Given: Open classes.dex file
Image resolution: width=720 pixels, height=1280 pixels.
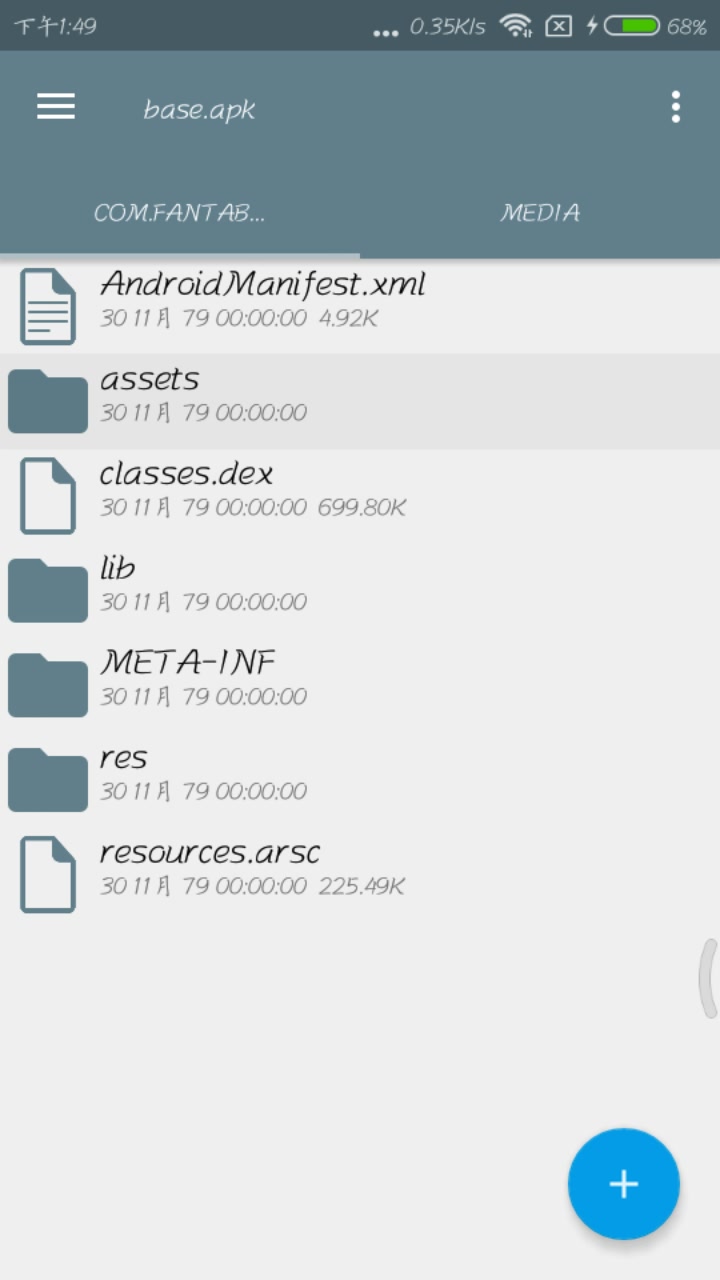Looking at the screenshot, I should click(360, 496).
